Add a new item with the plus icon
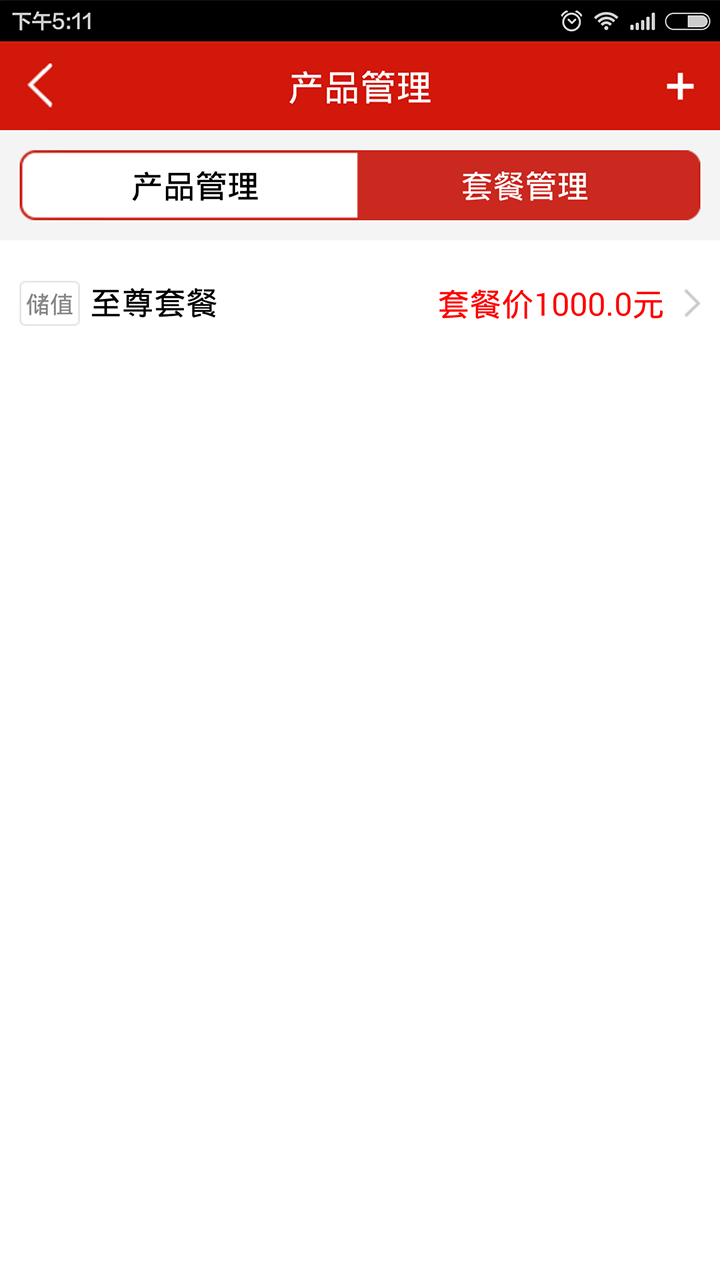The width and height of the screenshot is (720, 1280). click(680, 87)
